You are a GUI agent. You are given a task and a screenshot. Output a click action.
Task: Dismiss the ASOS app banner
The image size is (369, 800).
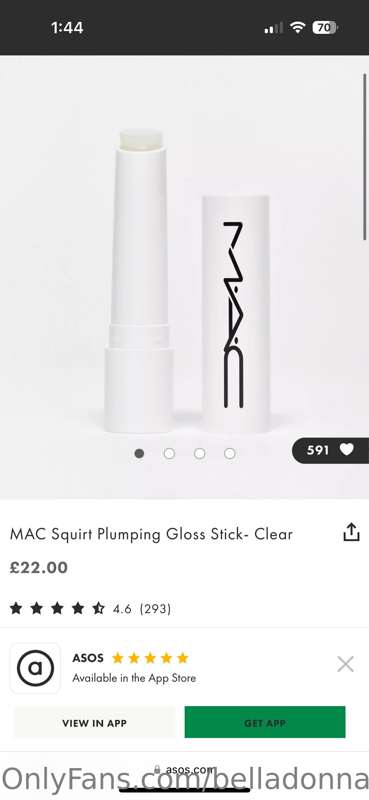tap(346, 664)
